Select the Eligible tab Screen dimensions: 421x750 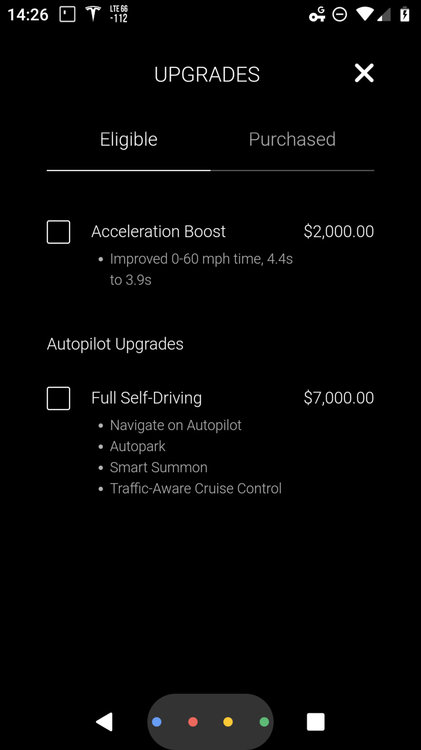(128, 140)
